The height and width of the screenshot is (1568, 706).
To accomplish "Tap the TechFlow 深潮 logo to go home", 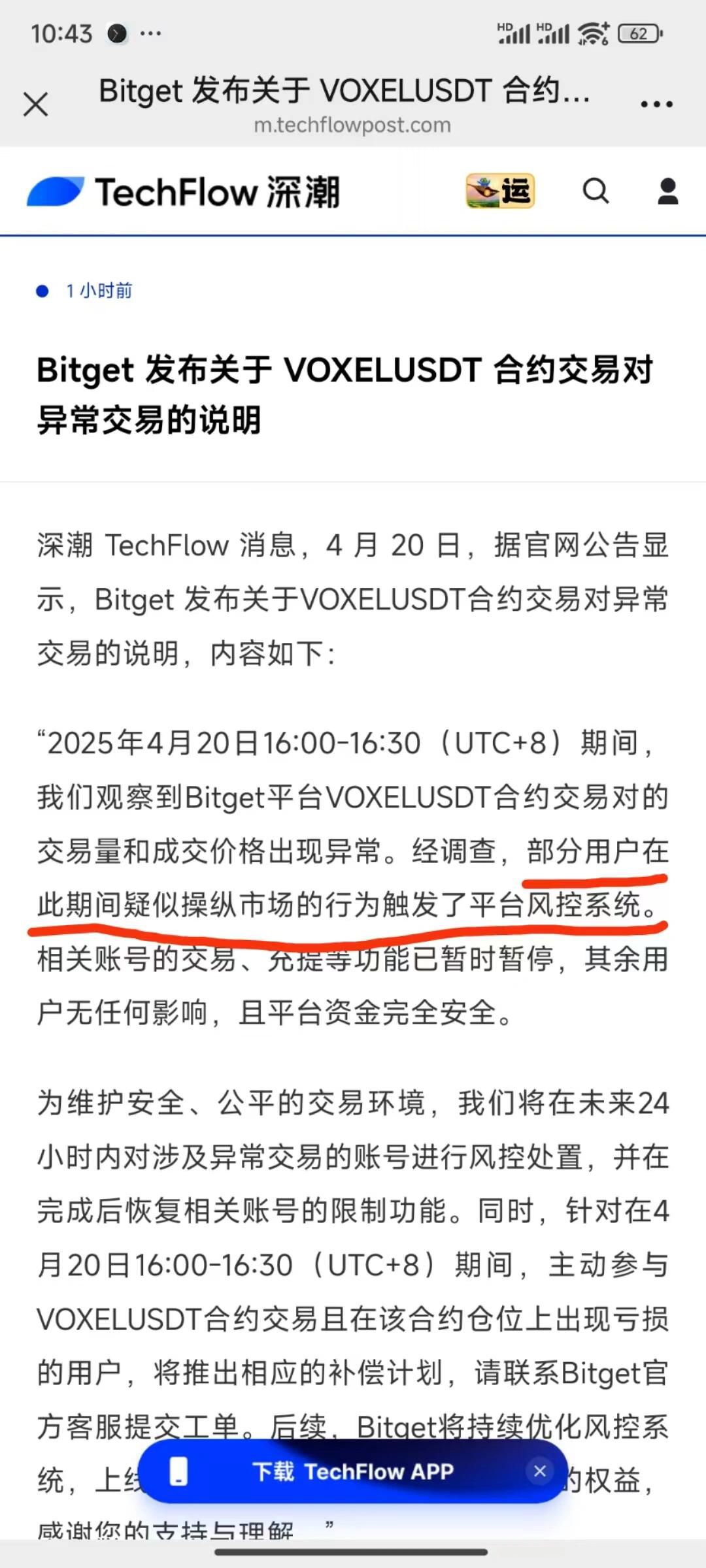I will 183,192.
